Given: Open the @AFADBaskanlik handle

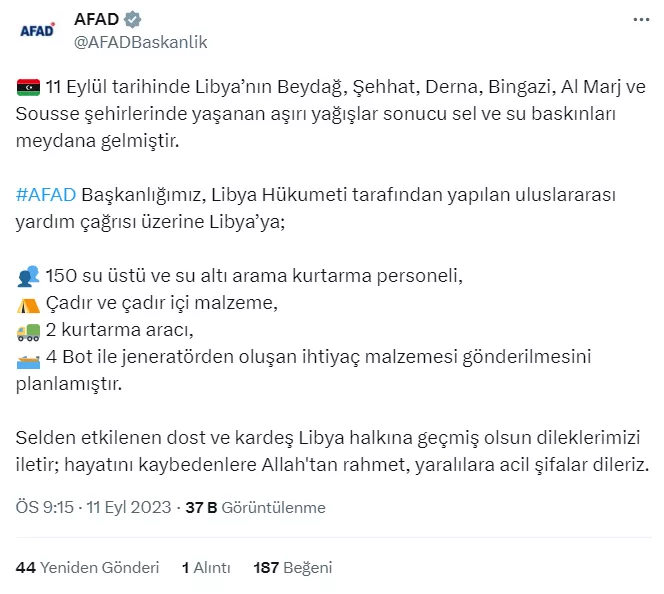Looking at the screenshot, I should [141, 42].
